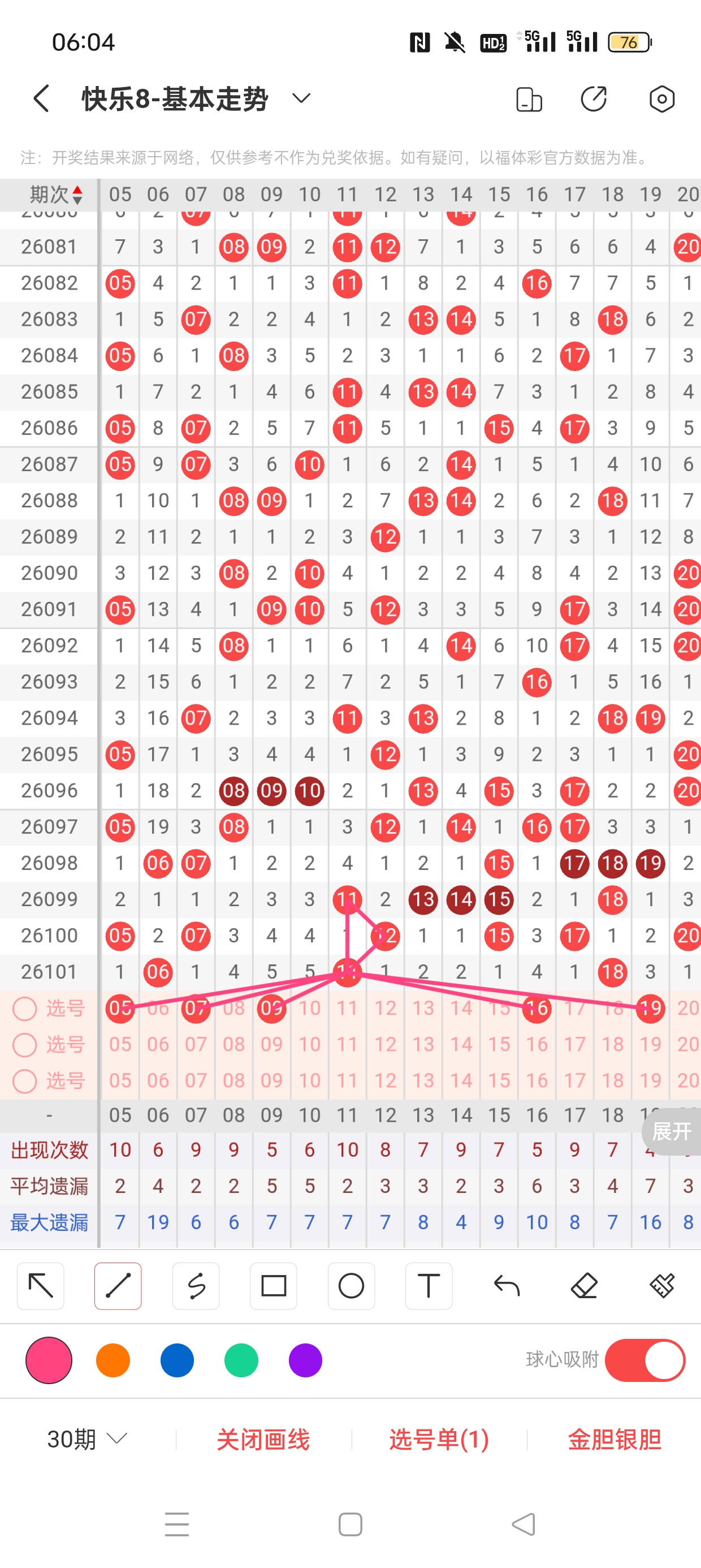Choose the blue color swatch
This screenshot has height=1568, width=701.
tap(177, 1360)
